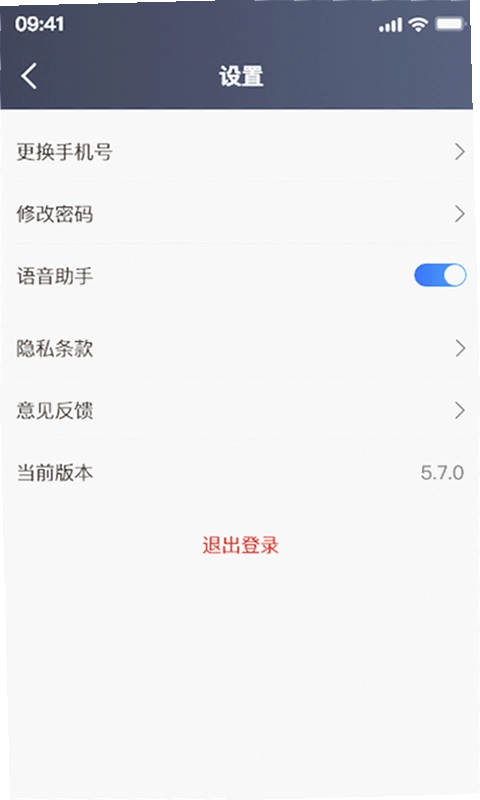Open 意见反馈 feedback
This screenshot has width=480, height=800.
(241, 410)
